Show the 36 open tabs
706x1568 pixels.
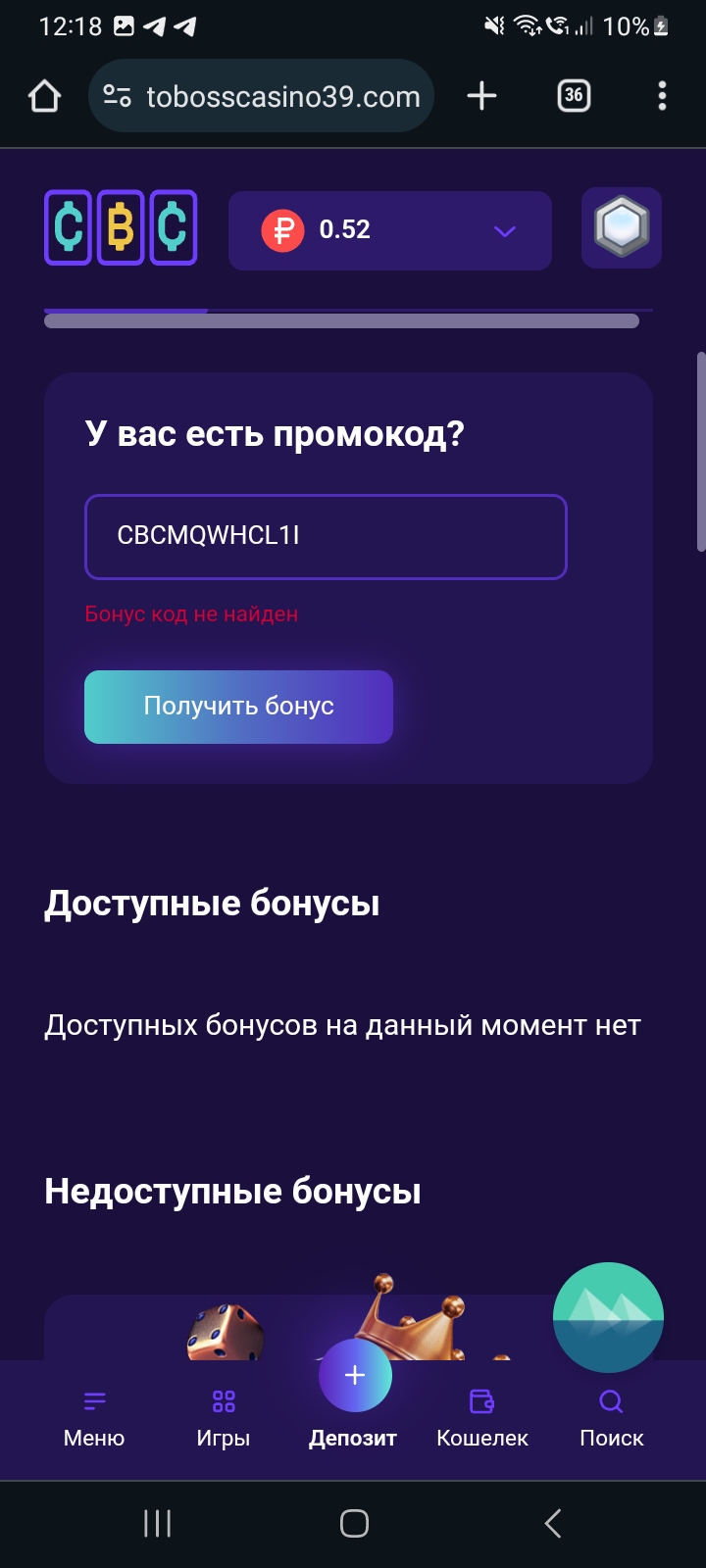tap(574, 96)
